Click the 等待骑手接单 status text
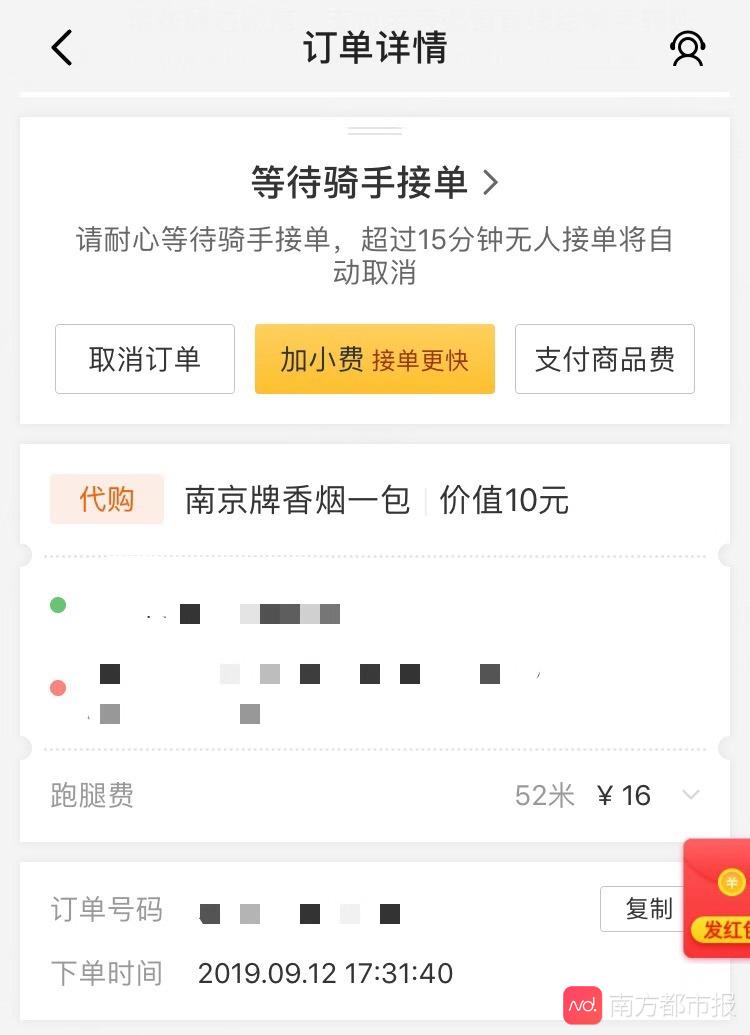This screenshot has height=1035, width=750. click(x=360, y=183)
